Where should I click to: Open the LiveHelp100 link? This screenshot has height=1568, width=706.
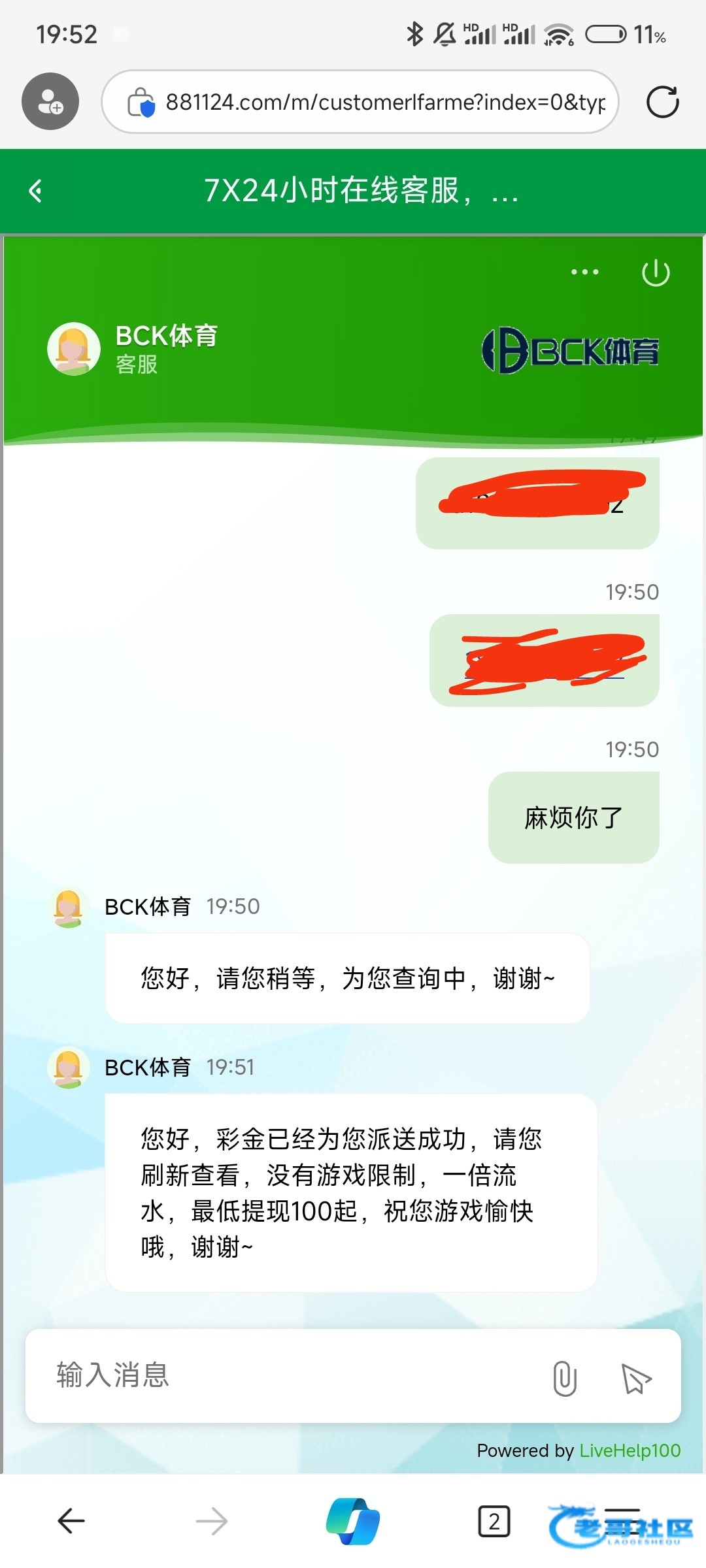coord(630,1450)
